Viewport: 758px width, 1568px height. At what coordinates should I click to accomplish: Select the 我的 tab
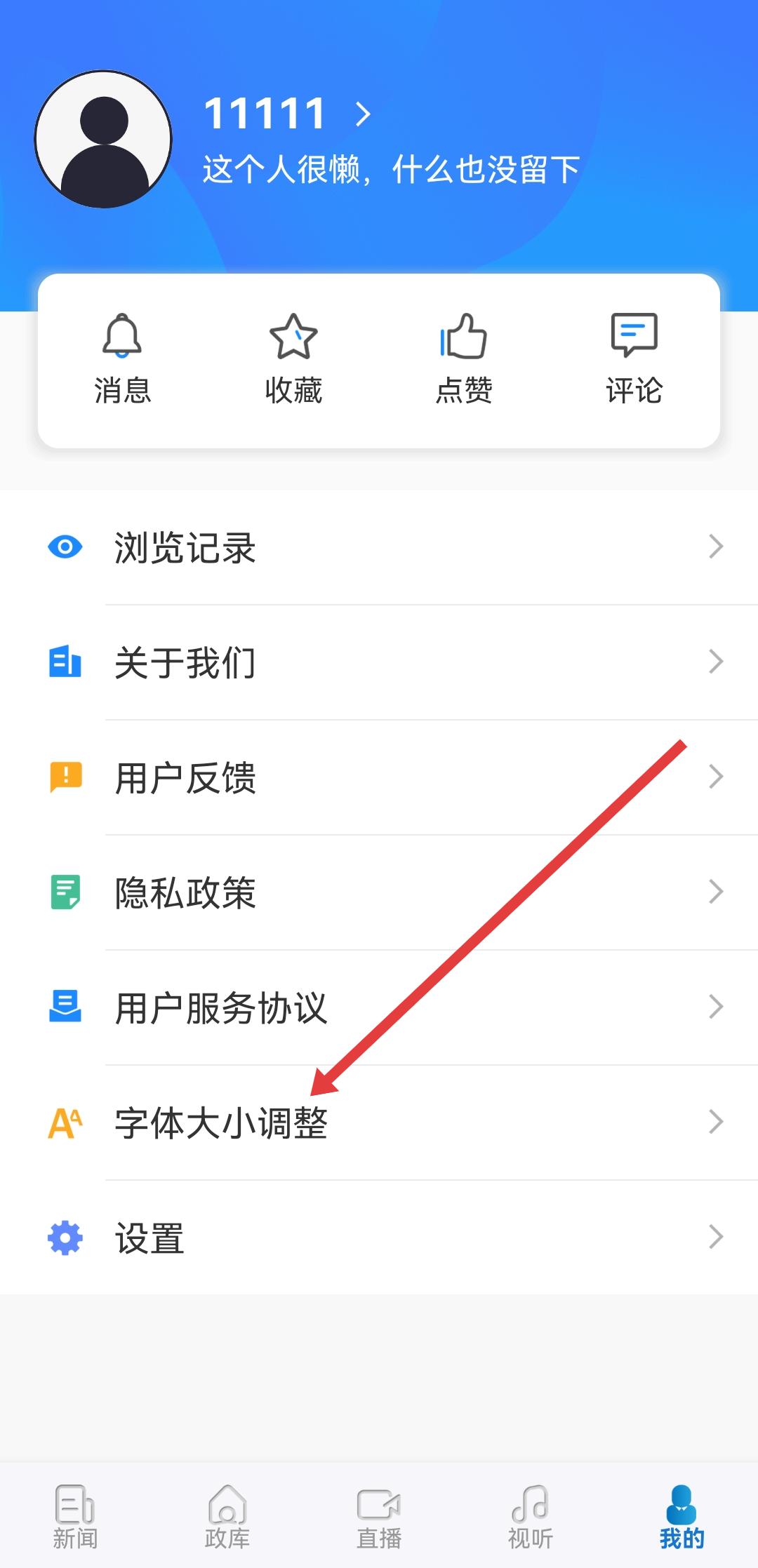pyautogui.click(x=681, y=1517)
